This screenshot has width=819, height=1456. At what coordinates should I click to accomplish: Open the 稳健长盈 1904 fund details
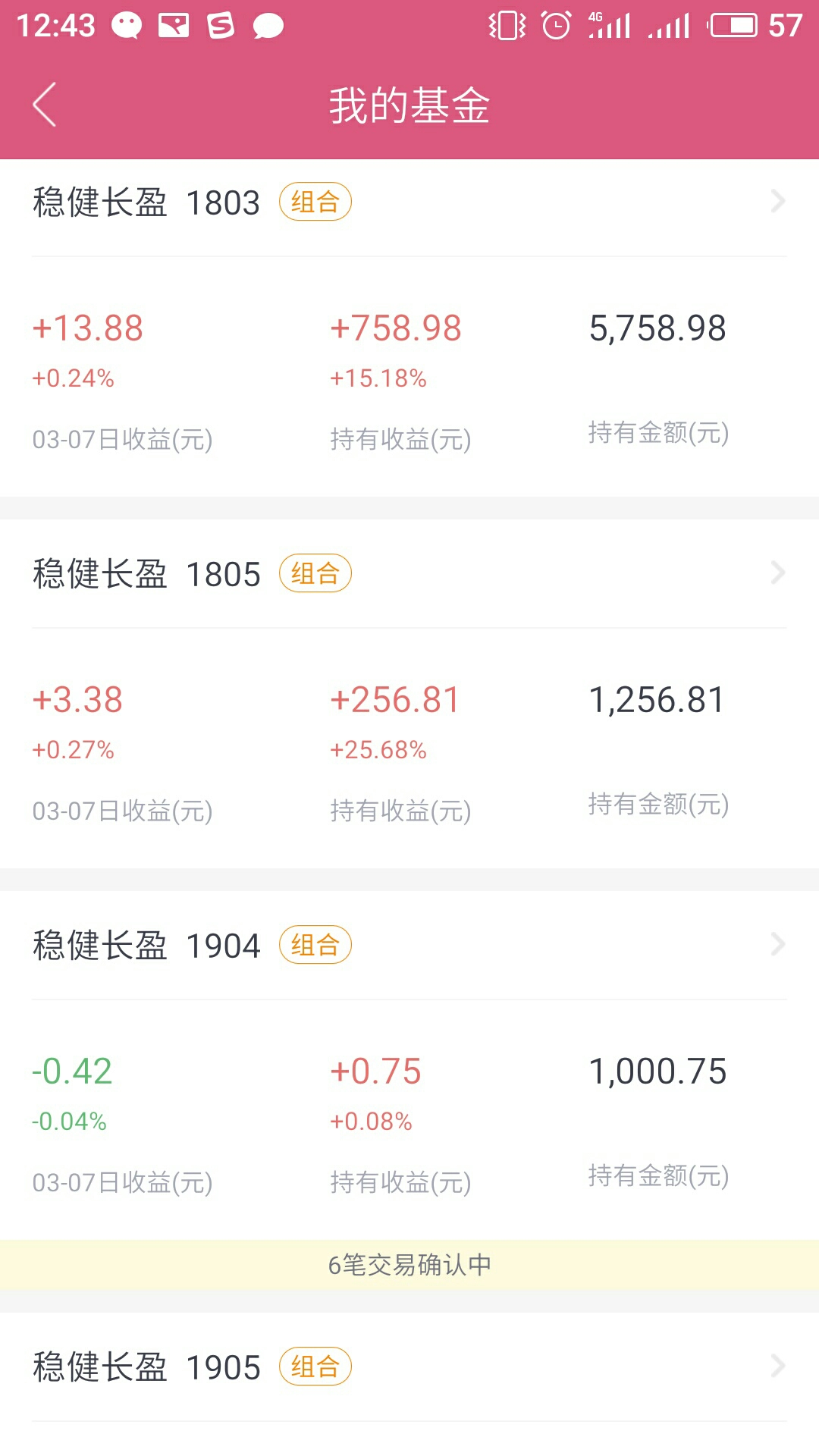click(x=409, y=946)
